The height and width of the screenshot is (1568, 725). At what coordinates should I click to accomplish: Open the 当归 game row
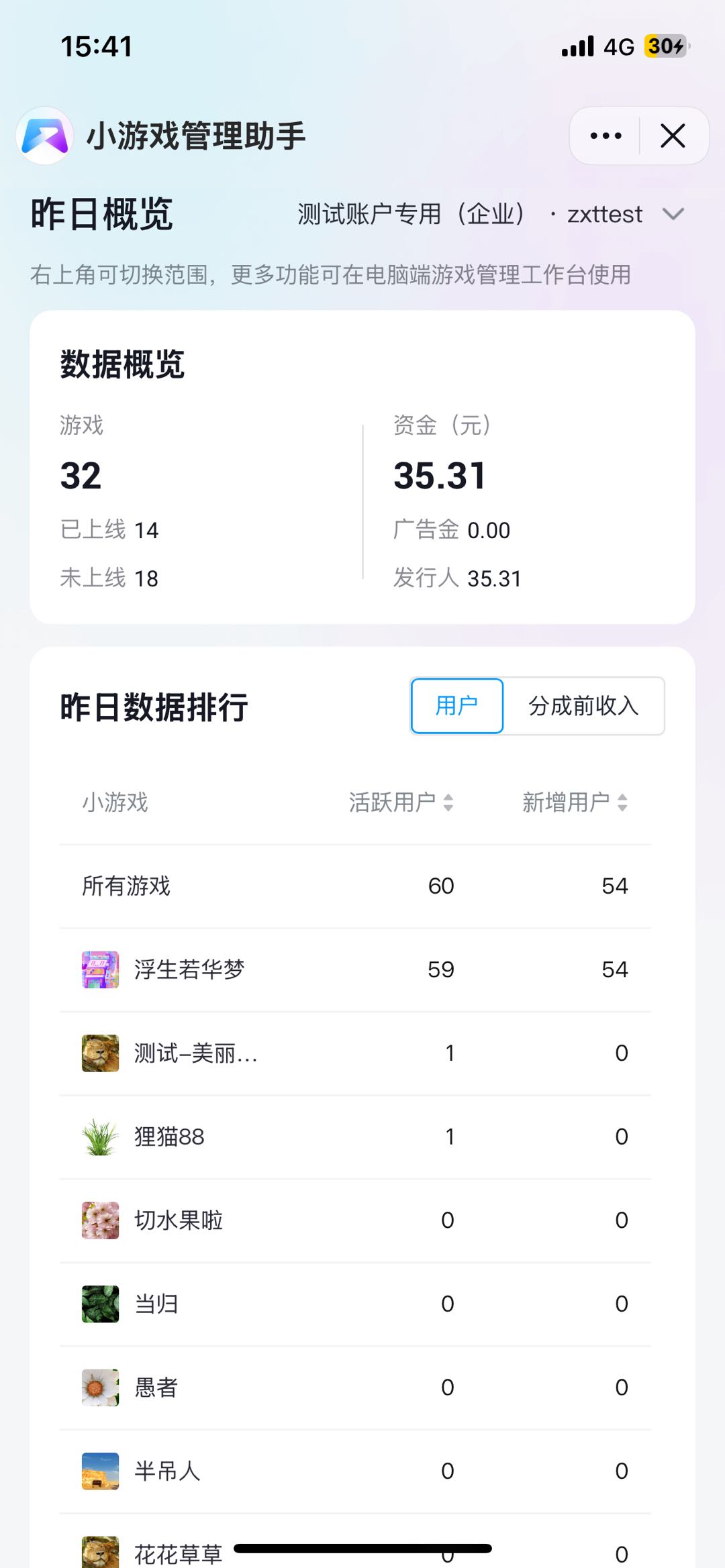[156, 1304]
